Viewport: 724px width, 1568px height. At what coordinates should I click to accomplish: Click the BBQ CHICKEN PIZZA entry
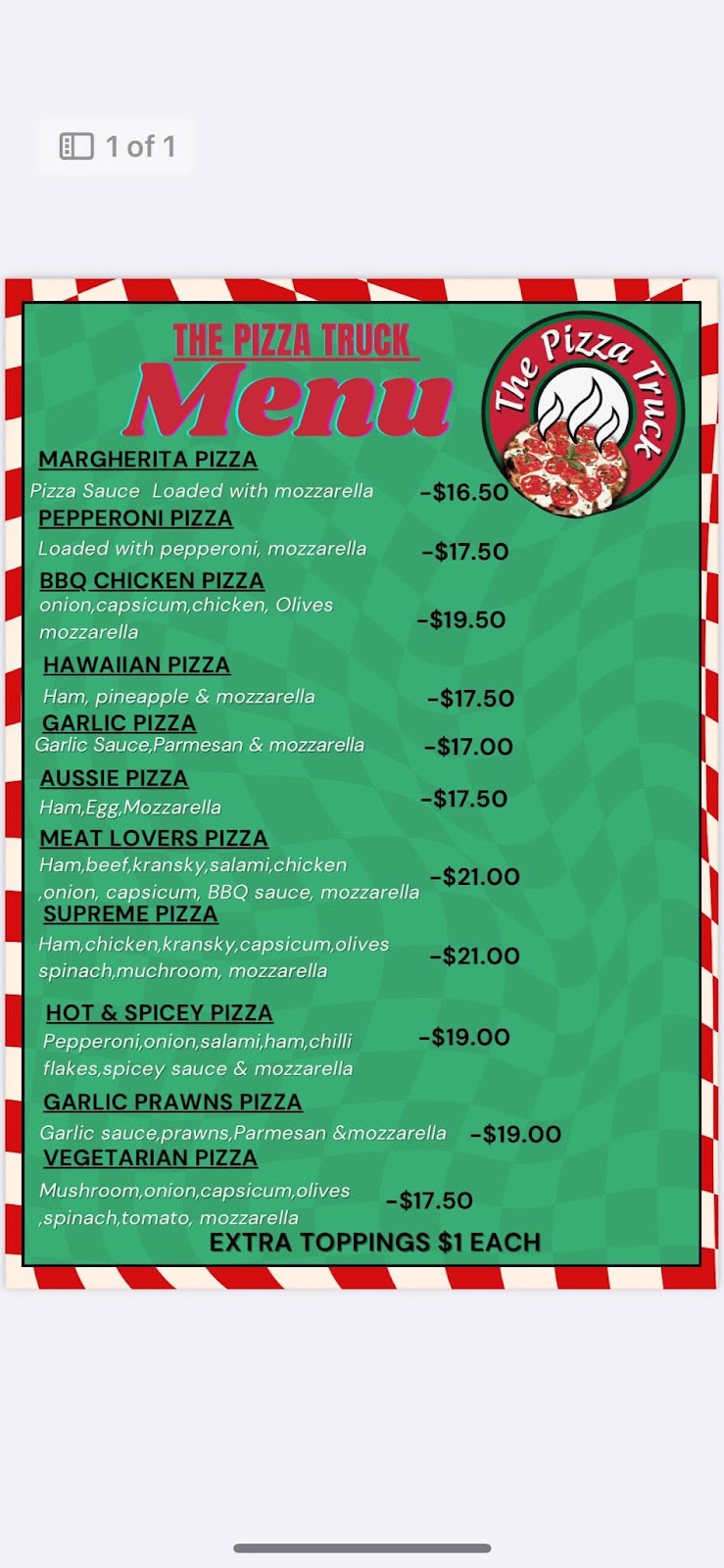153,580
